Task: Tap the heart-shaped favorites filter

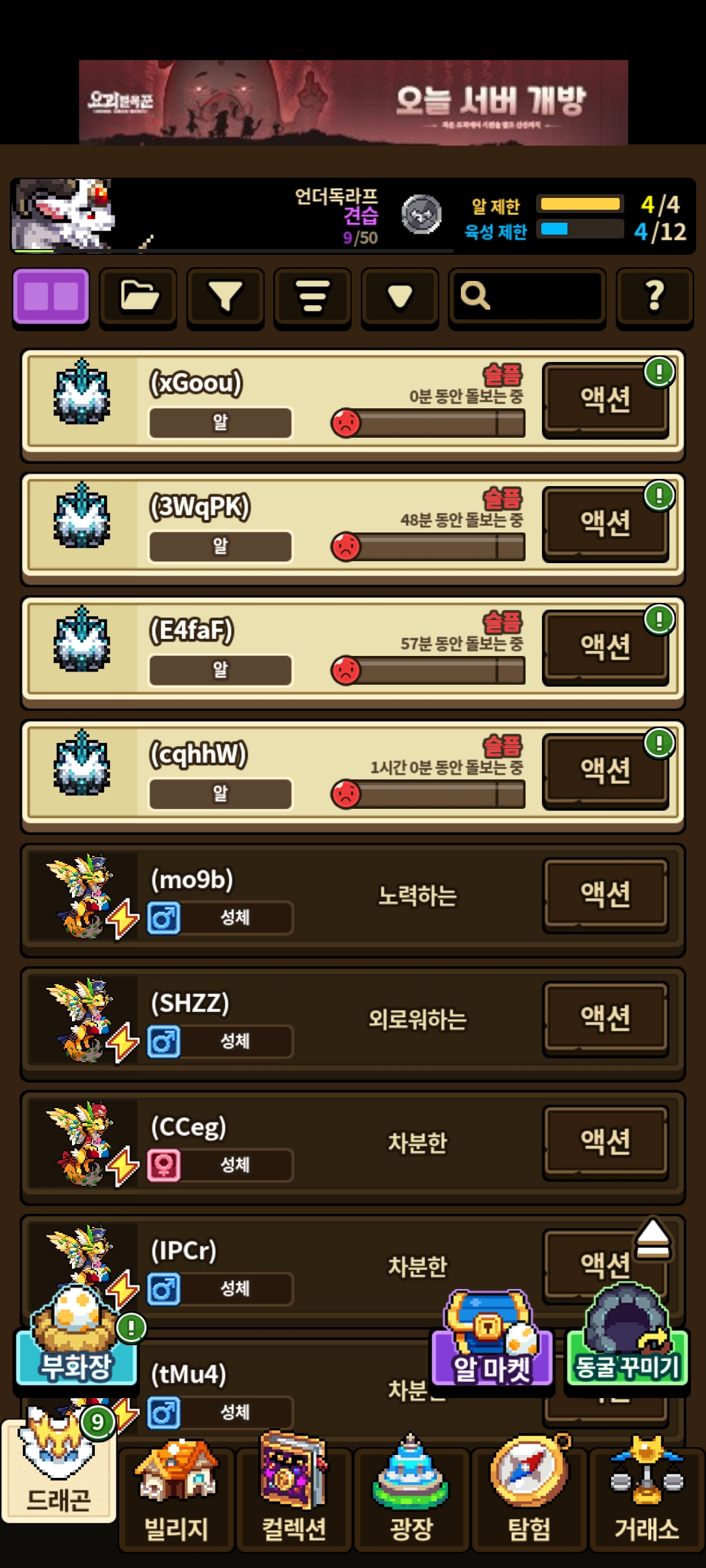Action: click(x=399, y=296)
